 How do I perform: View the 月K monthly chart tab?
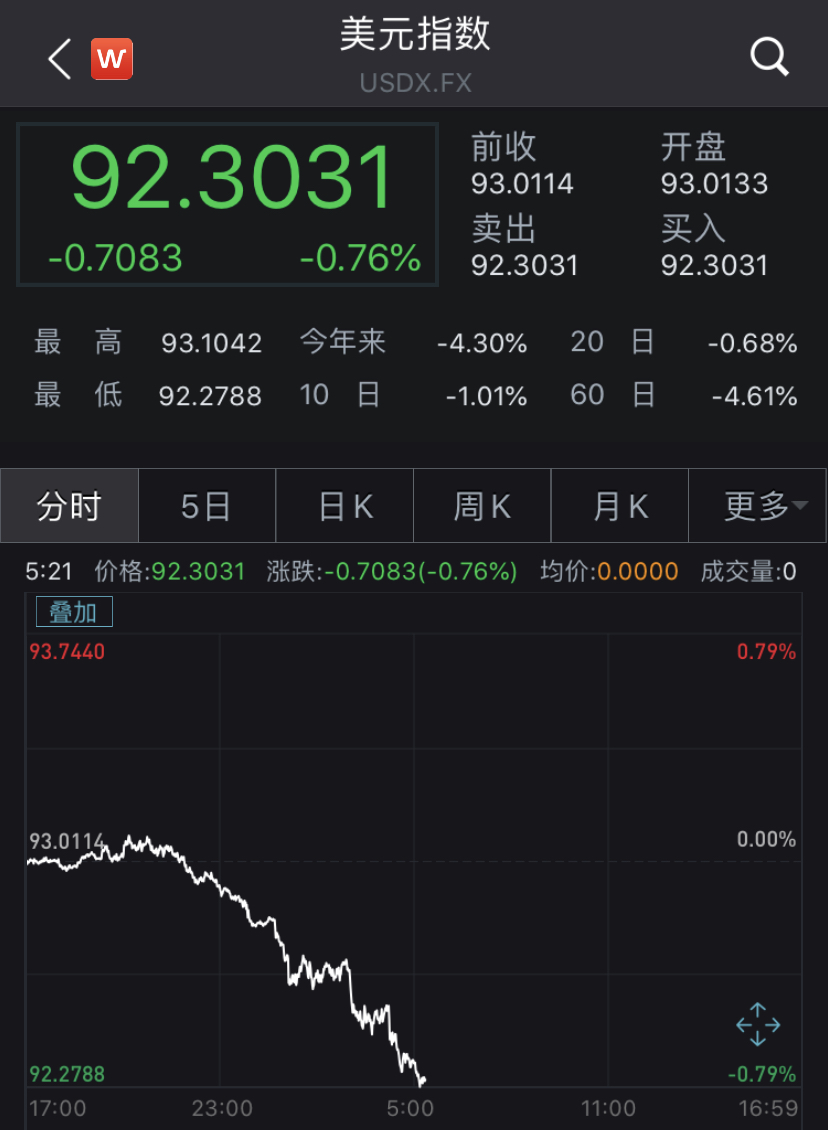[620, 506]
